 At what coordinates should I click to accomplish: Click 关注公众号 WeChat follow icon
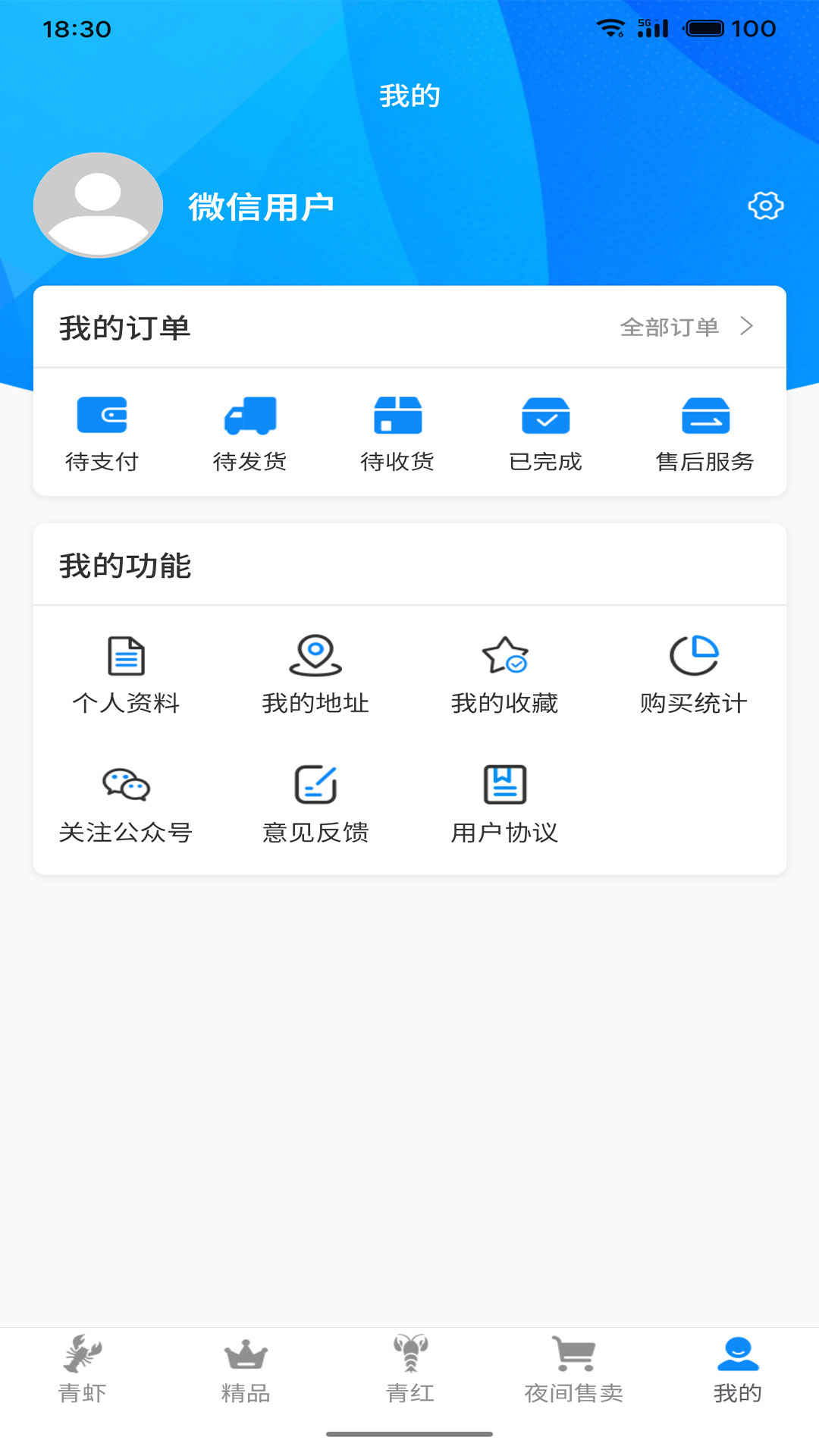pos(127,786)
